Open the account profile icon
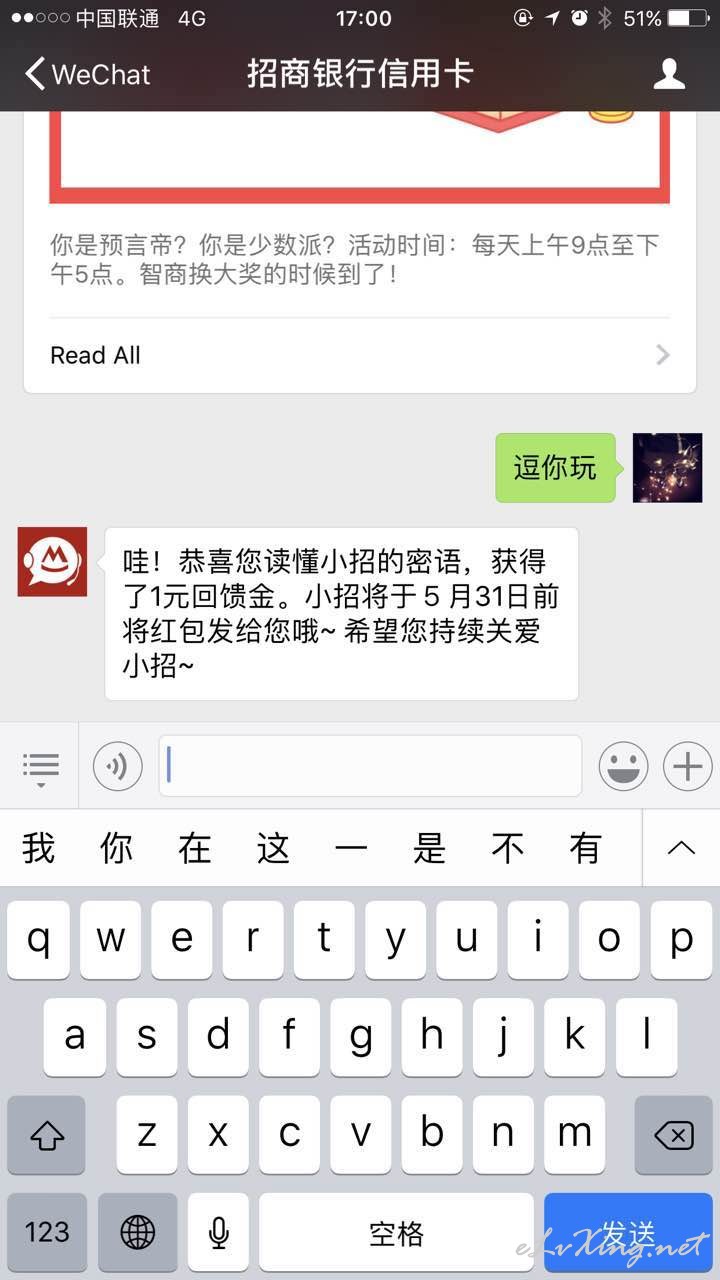The height and width of the screenshot is (1280, 720). coord(669,74)
